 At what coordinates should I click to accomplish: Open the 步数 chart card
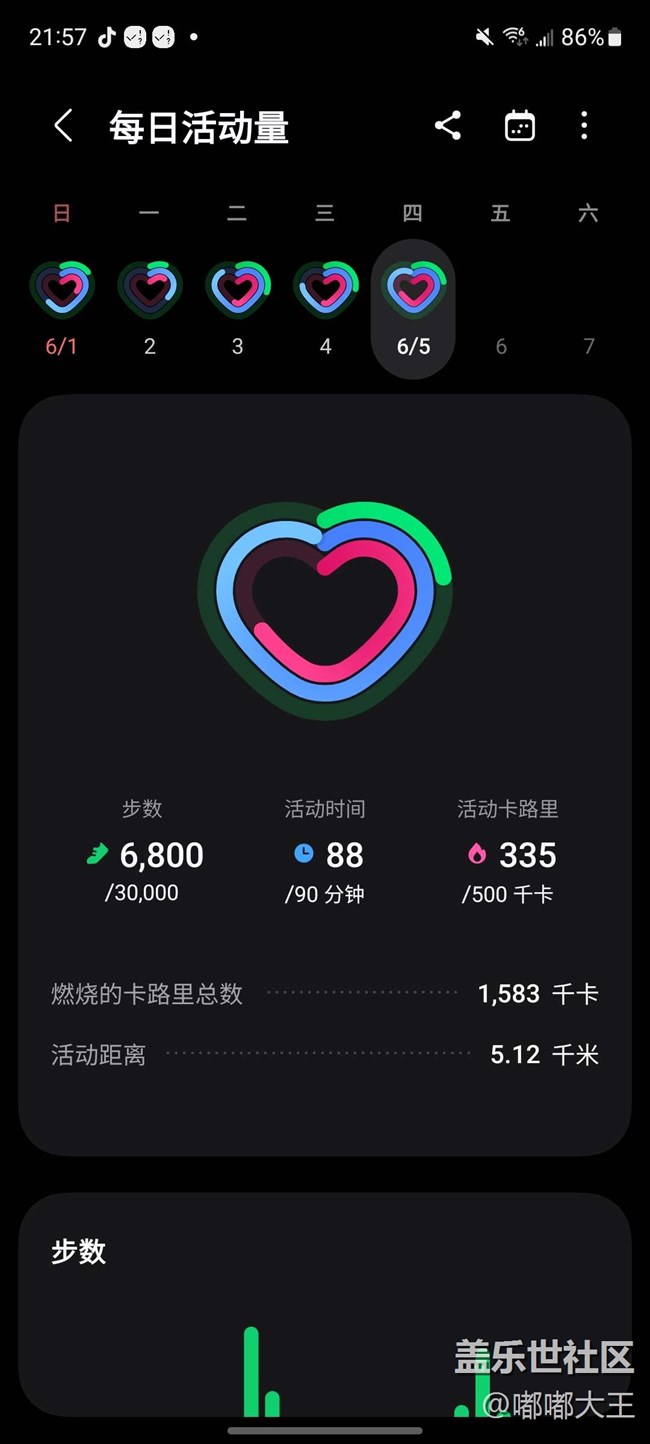point(325,1304)
